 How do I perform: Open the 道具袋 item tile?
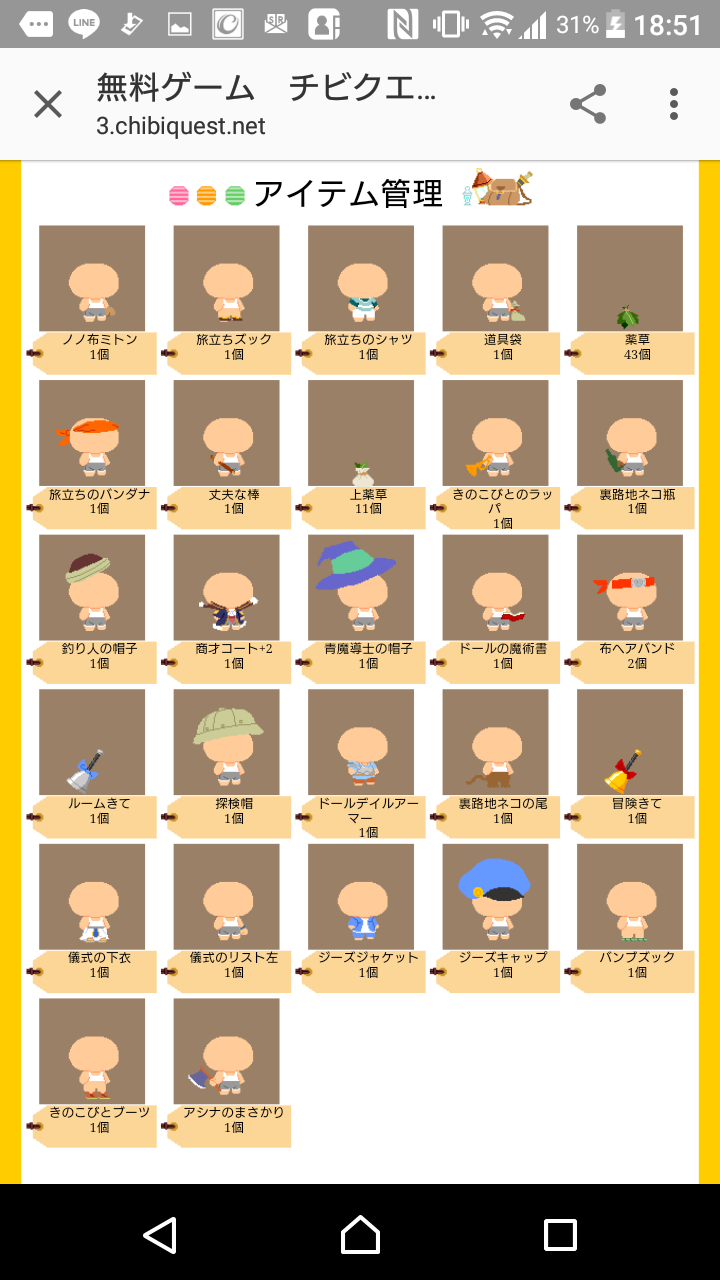coord(495,279)
